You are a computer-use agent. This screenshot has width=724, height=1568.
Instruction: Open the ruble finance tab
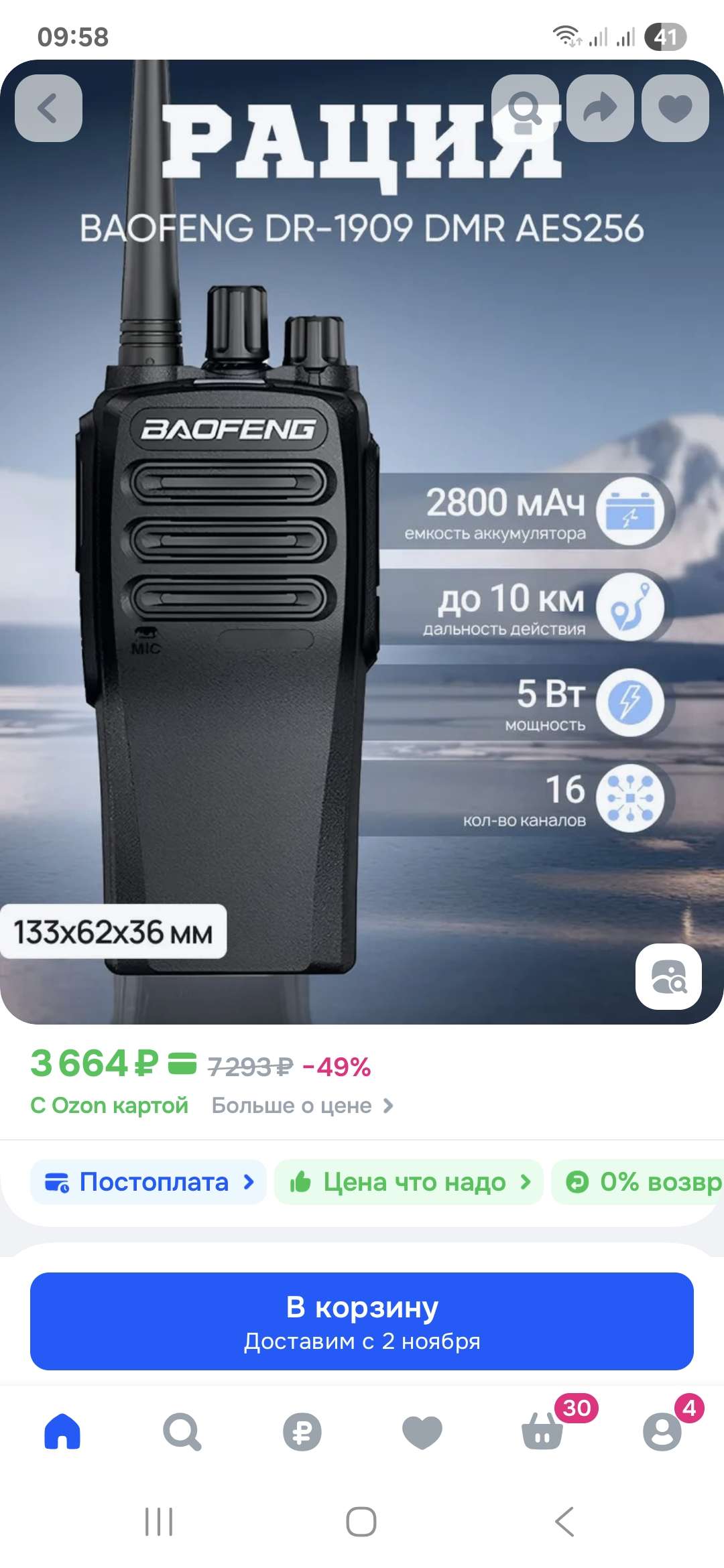coord(302,1431)
